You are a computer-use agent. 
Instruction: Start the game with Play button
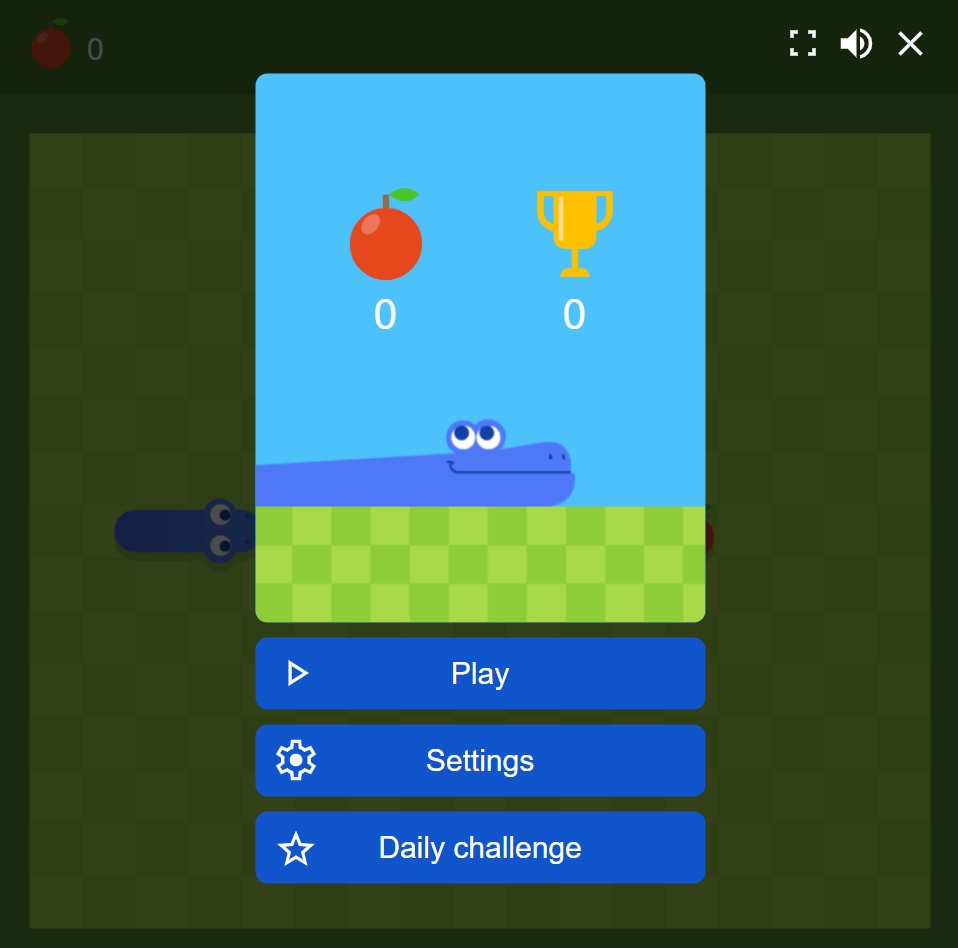coord(480,673)
